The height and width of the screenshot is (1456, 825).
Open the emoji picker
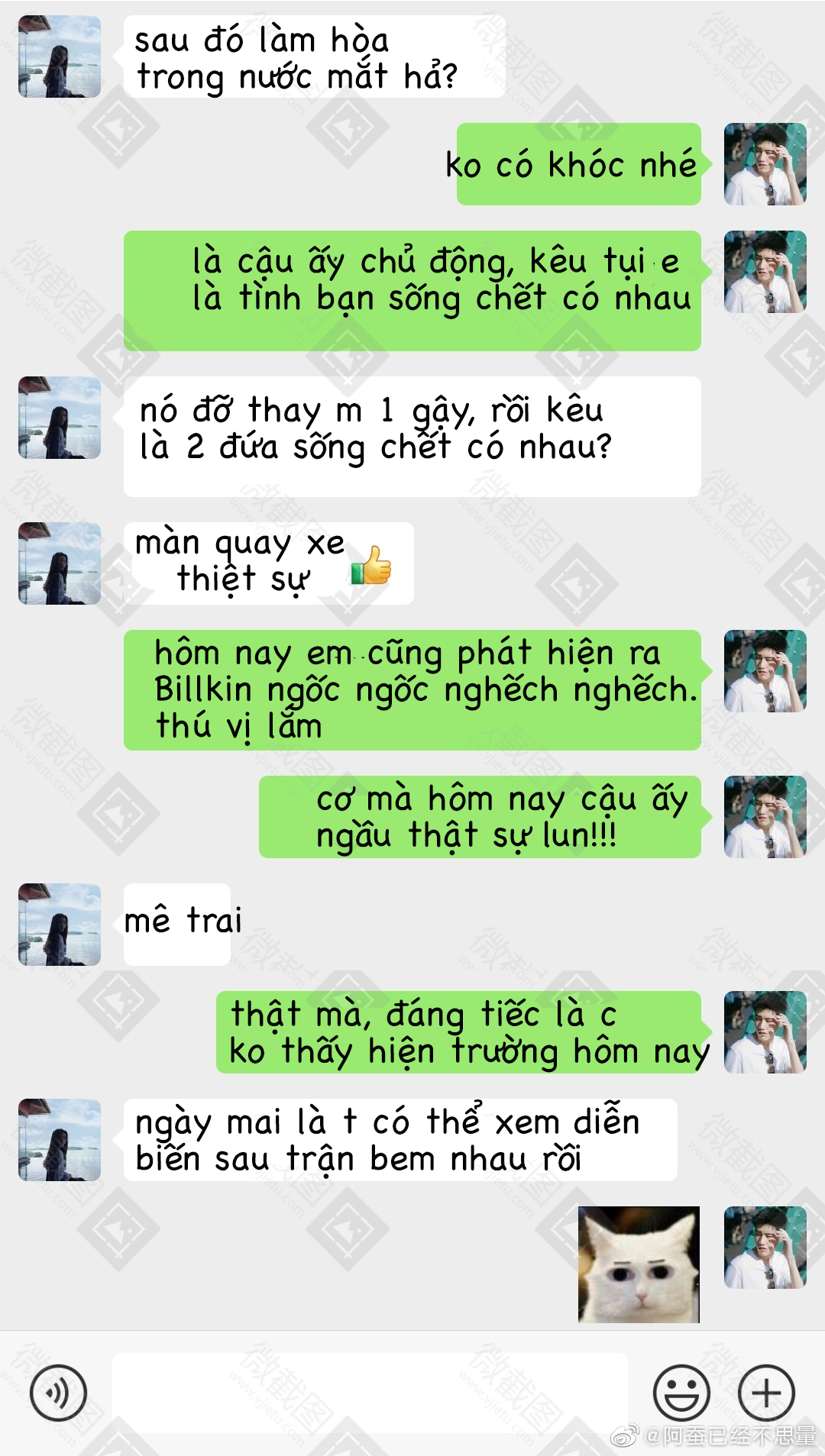point(681,1393)
